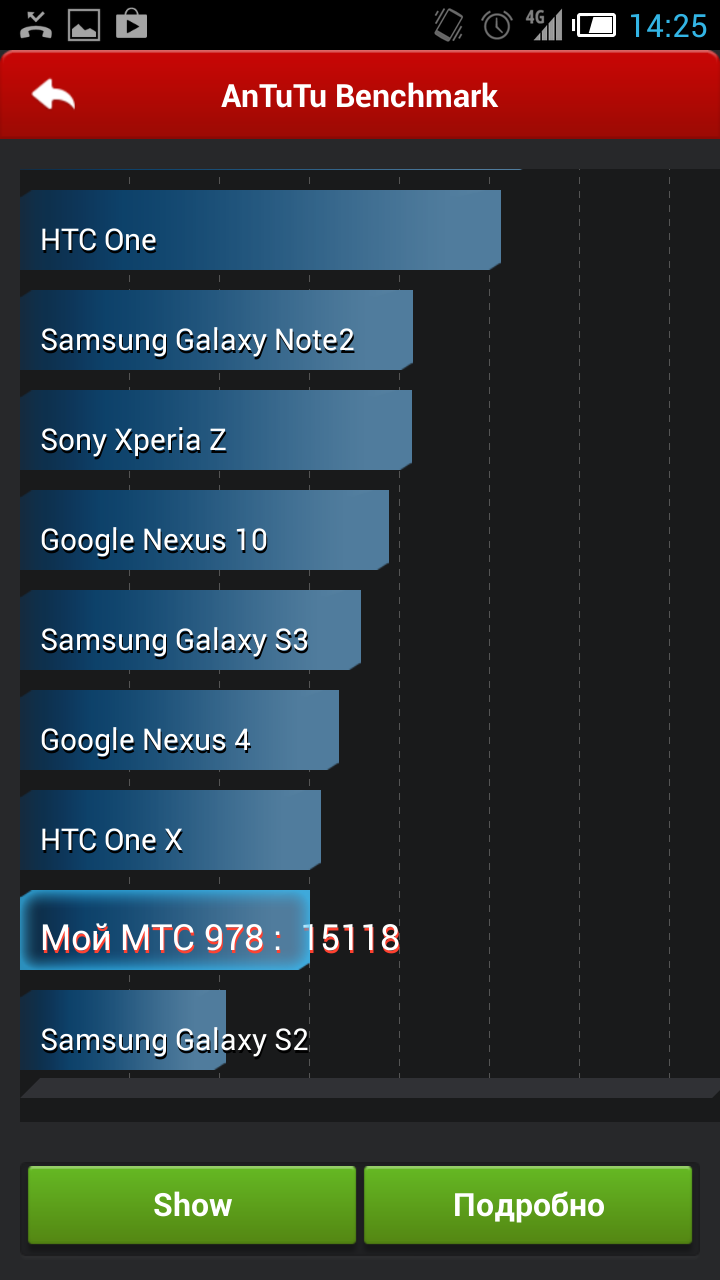Tap the green Show button
720x1280 pixels.
pyautogui.click(x=192, y=1205)
